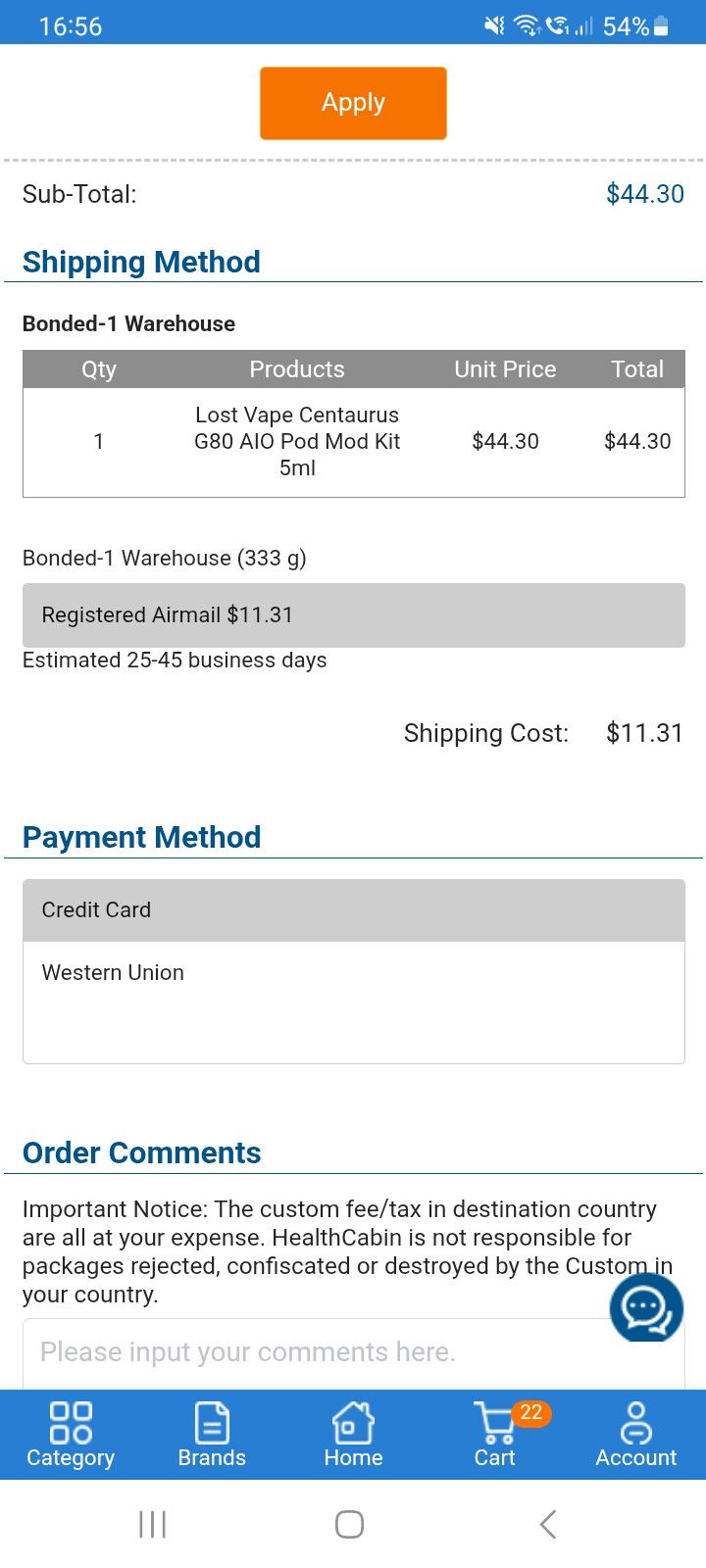
Task: Go to the Home tab
Action: point(353,1435)
